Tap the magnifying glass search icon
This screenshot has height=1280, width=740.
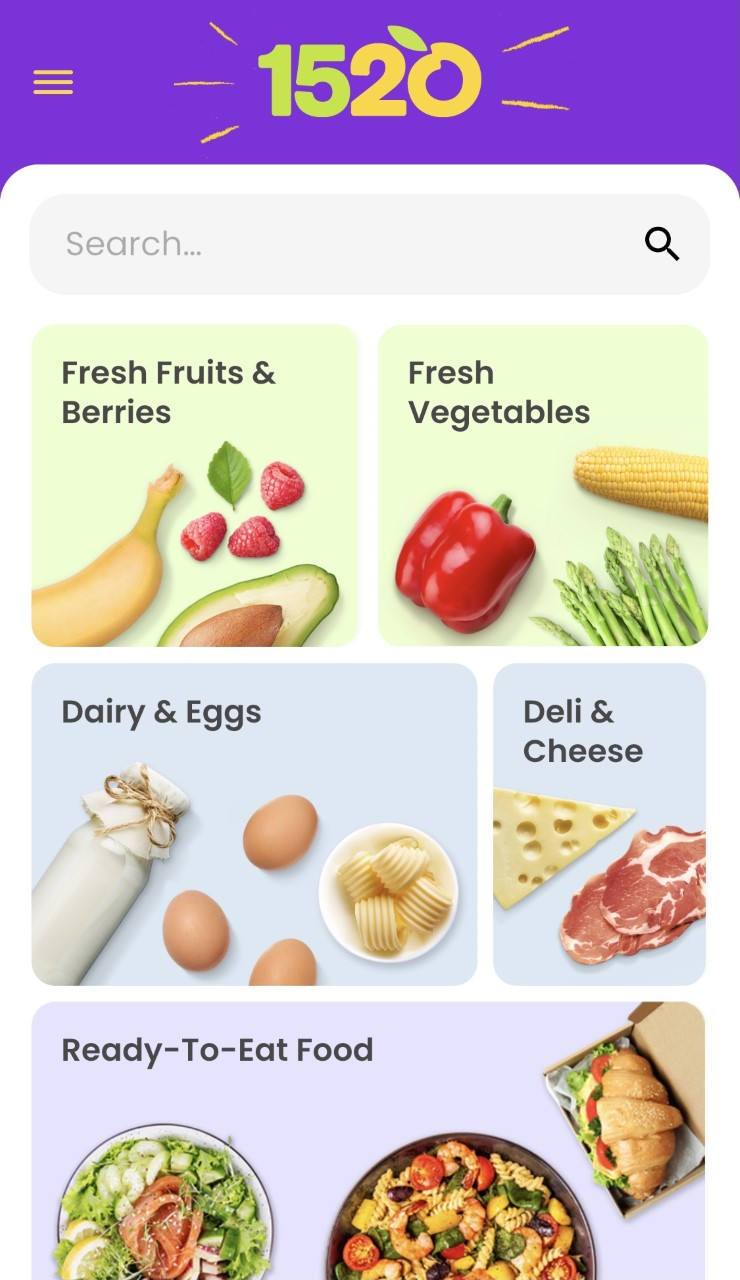pyautogui.click(x=661, y=244)
